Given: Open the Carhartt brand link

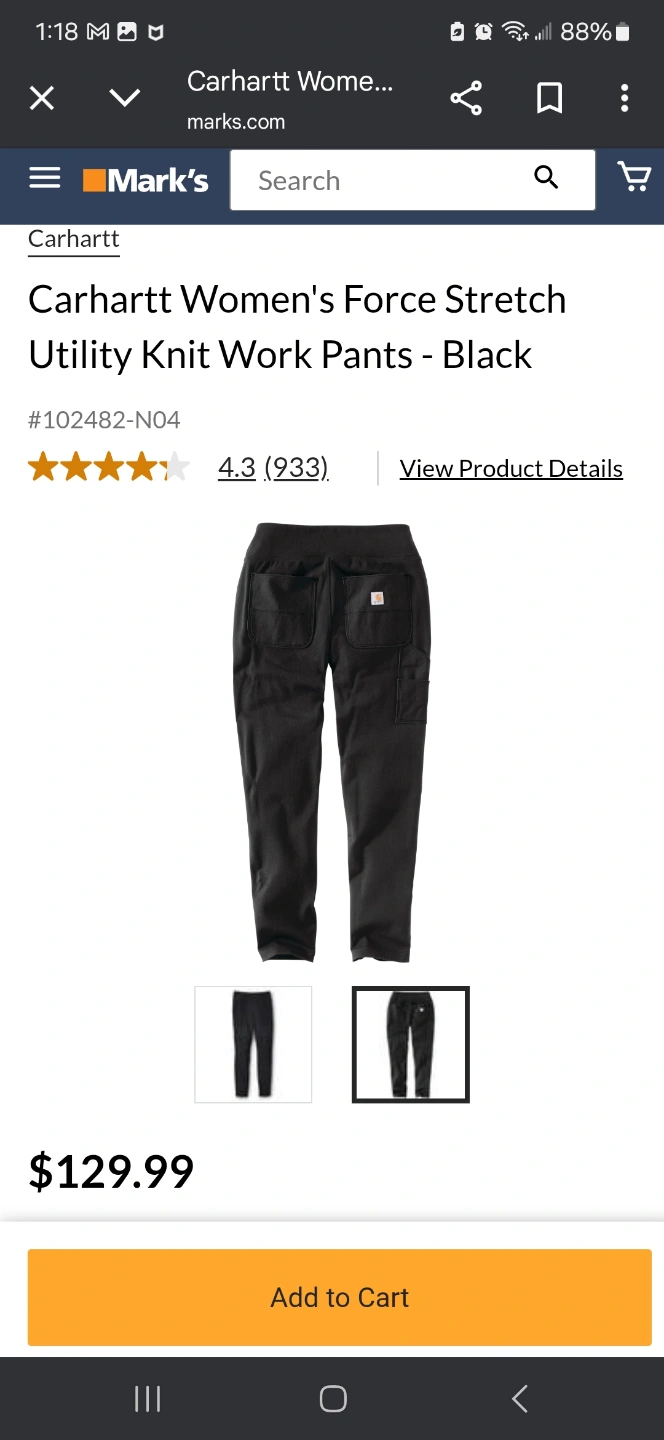Looking at the screenshot, I should point(74,239).
